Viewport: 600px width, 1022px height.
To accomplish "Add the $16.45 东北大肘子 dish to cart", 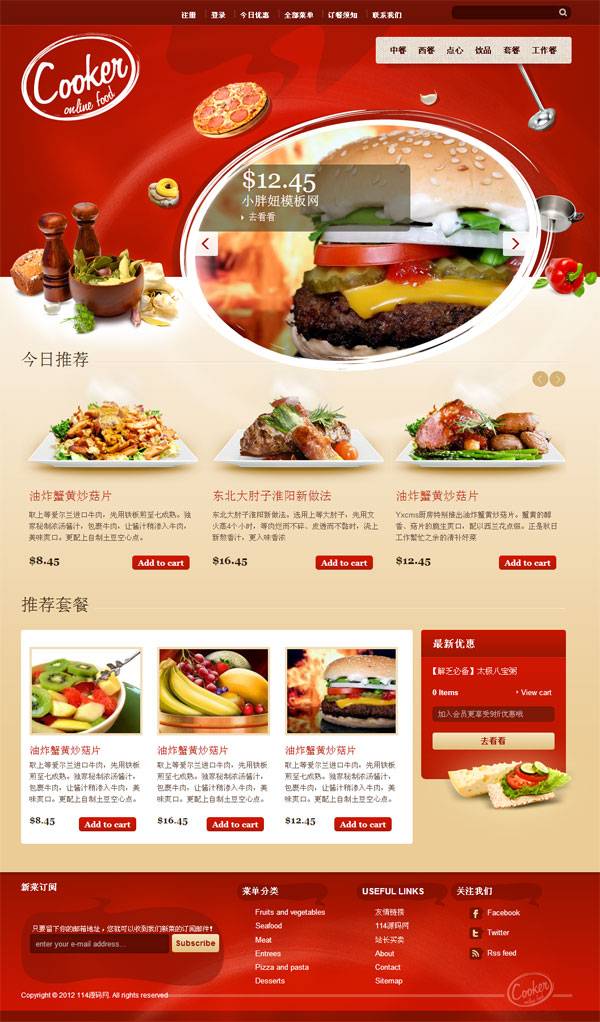I will (344, 563).
